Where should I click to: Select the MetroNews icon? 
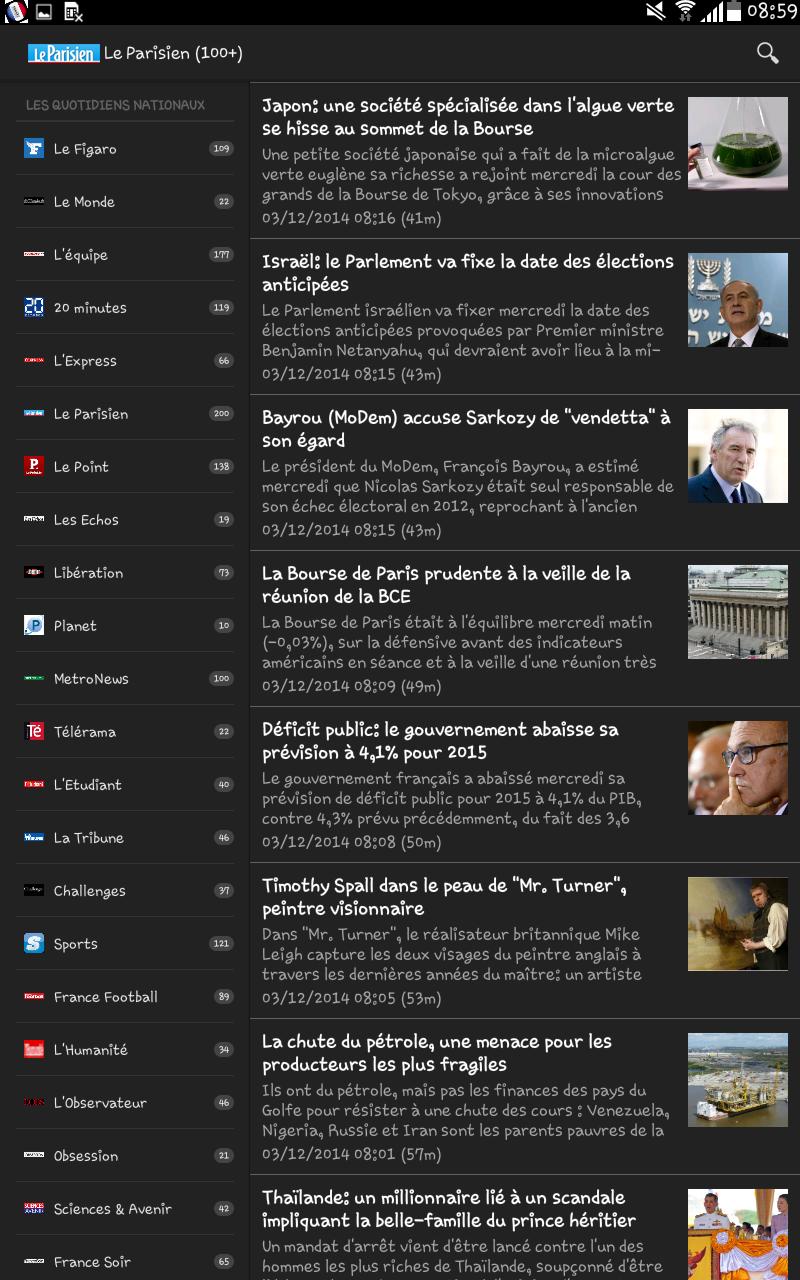point(33,678)
